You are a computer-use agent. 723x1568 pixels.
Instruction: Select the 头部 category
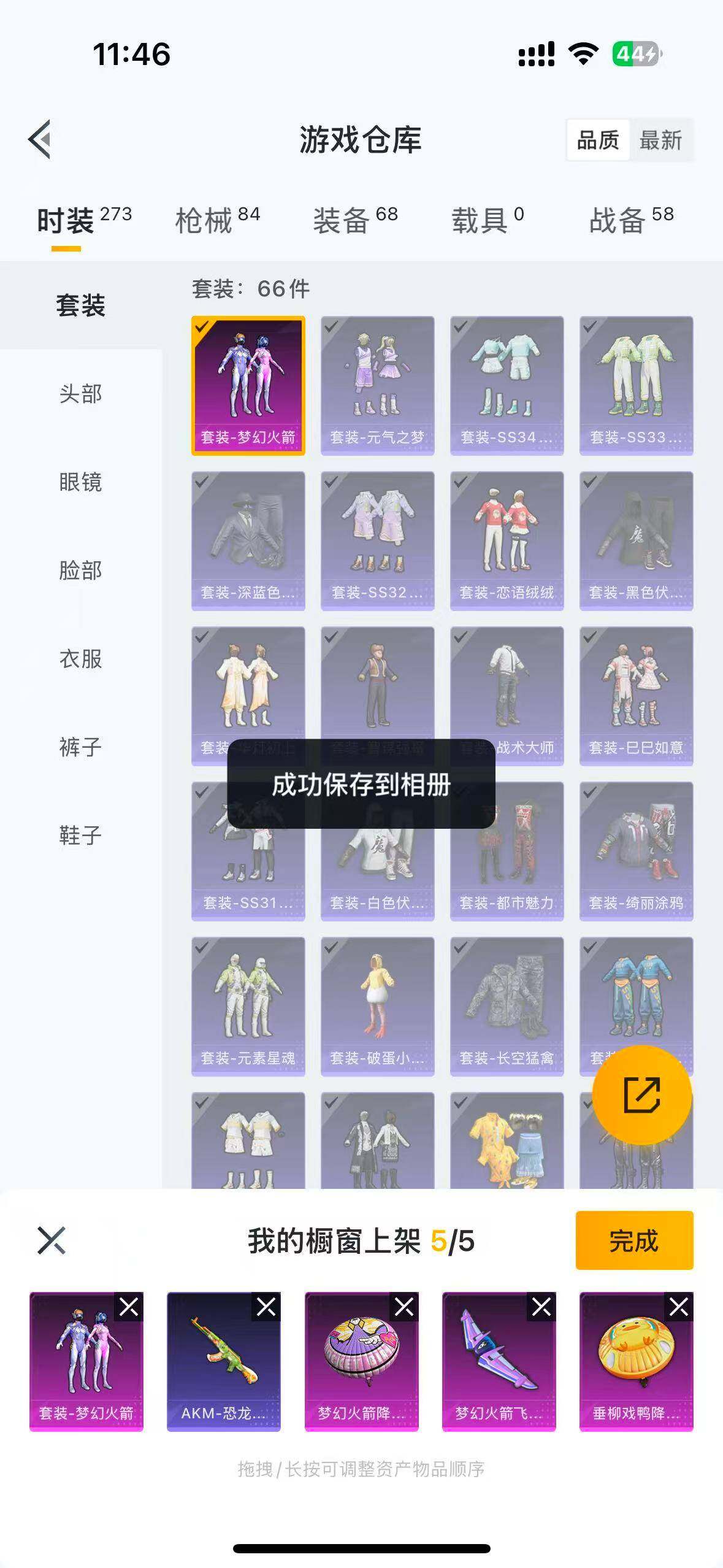point(80,394)
